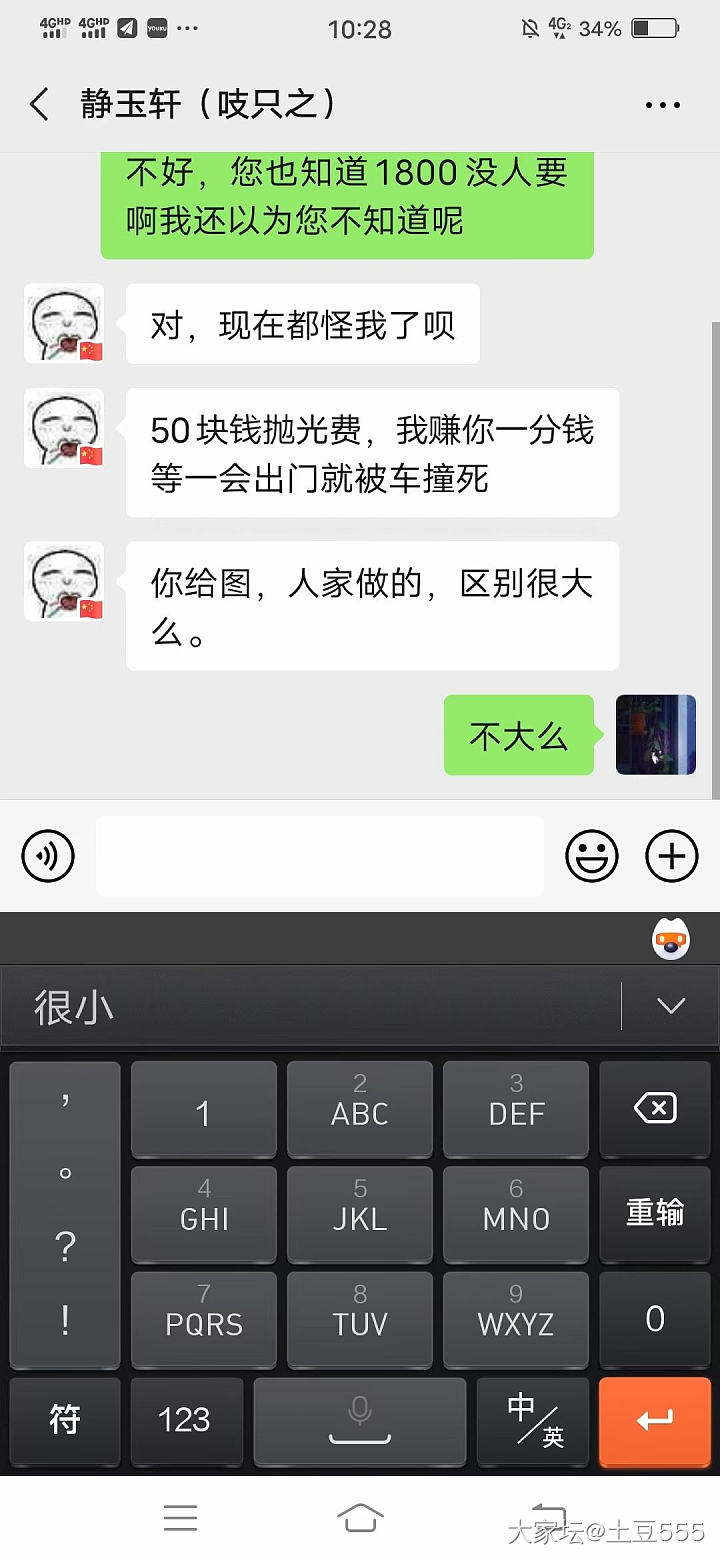Select the 很小 word suggestion
The image size is (720, 1560).
(74, 1007)
